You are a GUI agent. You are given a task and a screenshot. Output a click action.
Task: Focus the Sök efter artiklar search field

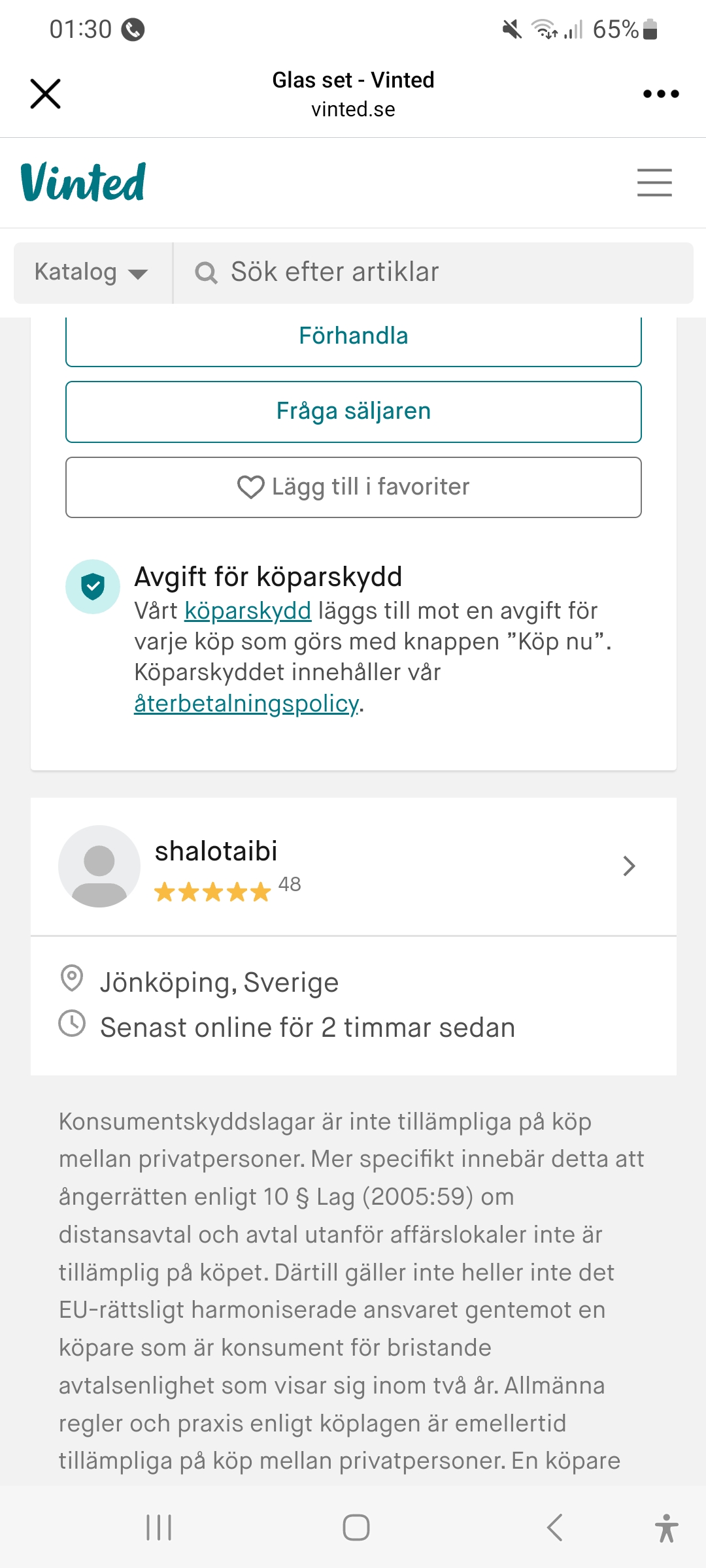(x=431, y=272)
